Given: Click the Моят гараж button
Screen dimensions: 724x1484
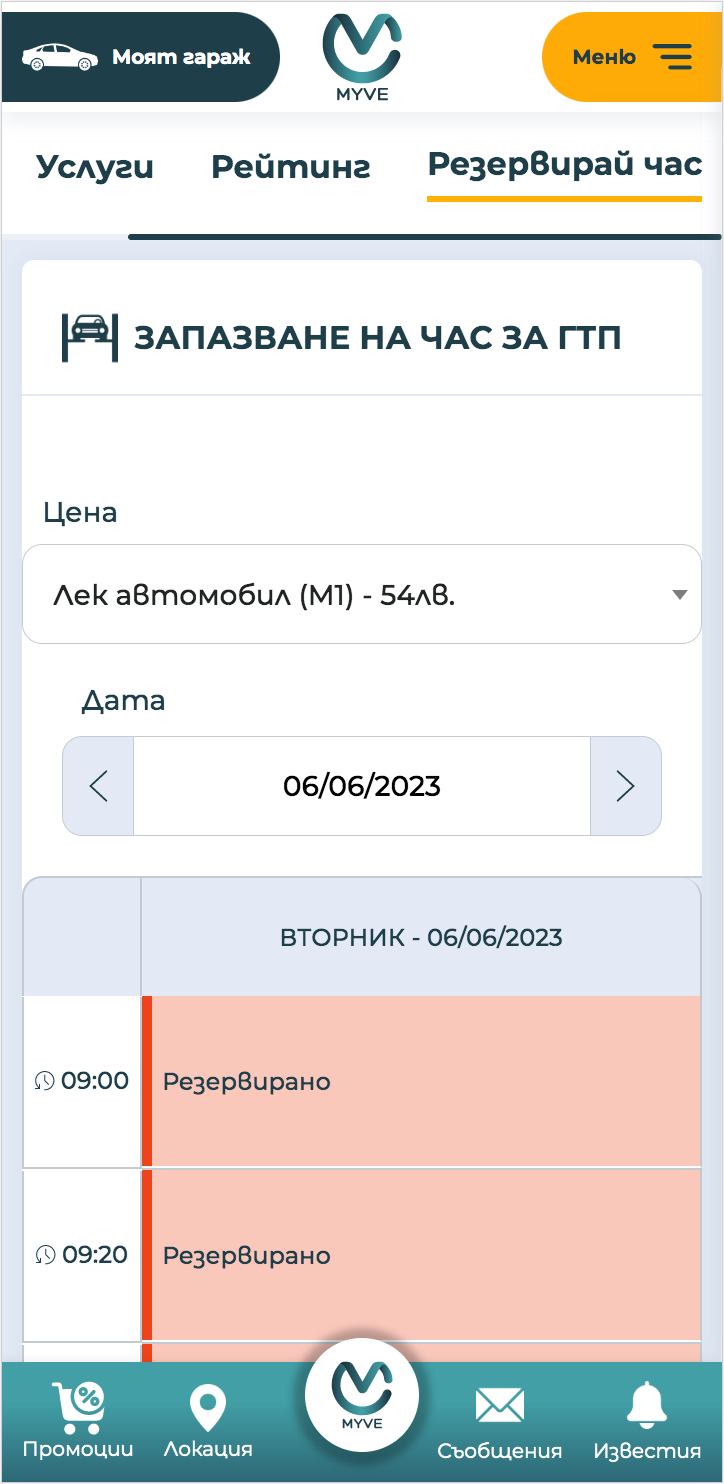Looking at the screenshot, I should point(140,57).
